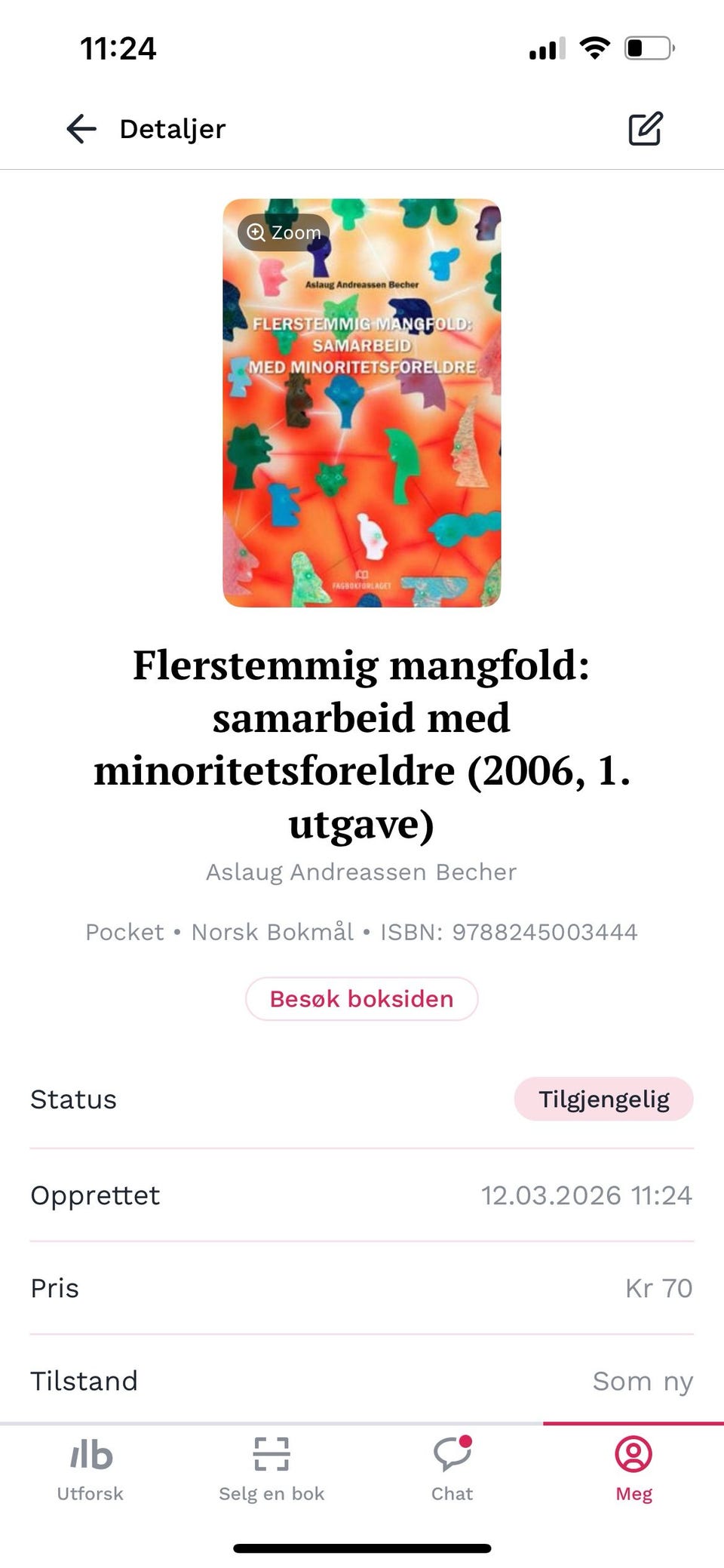The height and width of the screenshot is (1568, 724).
Task: Open the edit pencil icon top right
Action: [x=646, y=128]
